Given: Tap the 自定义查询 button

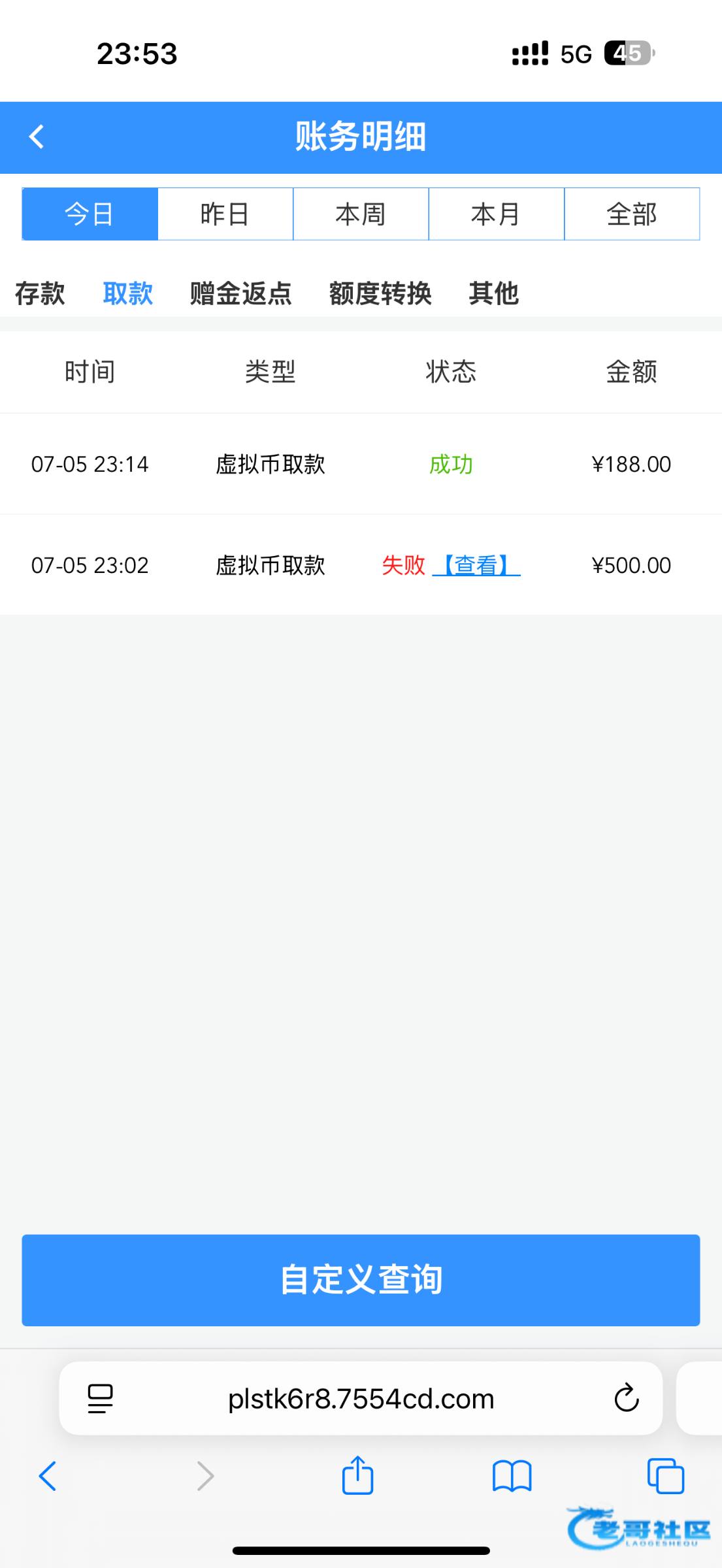Looking at the screenshot, I should point(361,1280).
